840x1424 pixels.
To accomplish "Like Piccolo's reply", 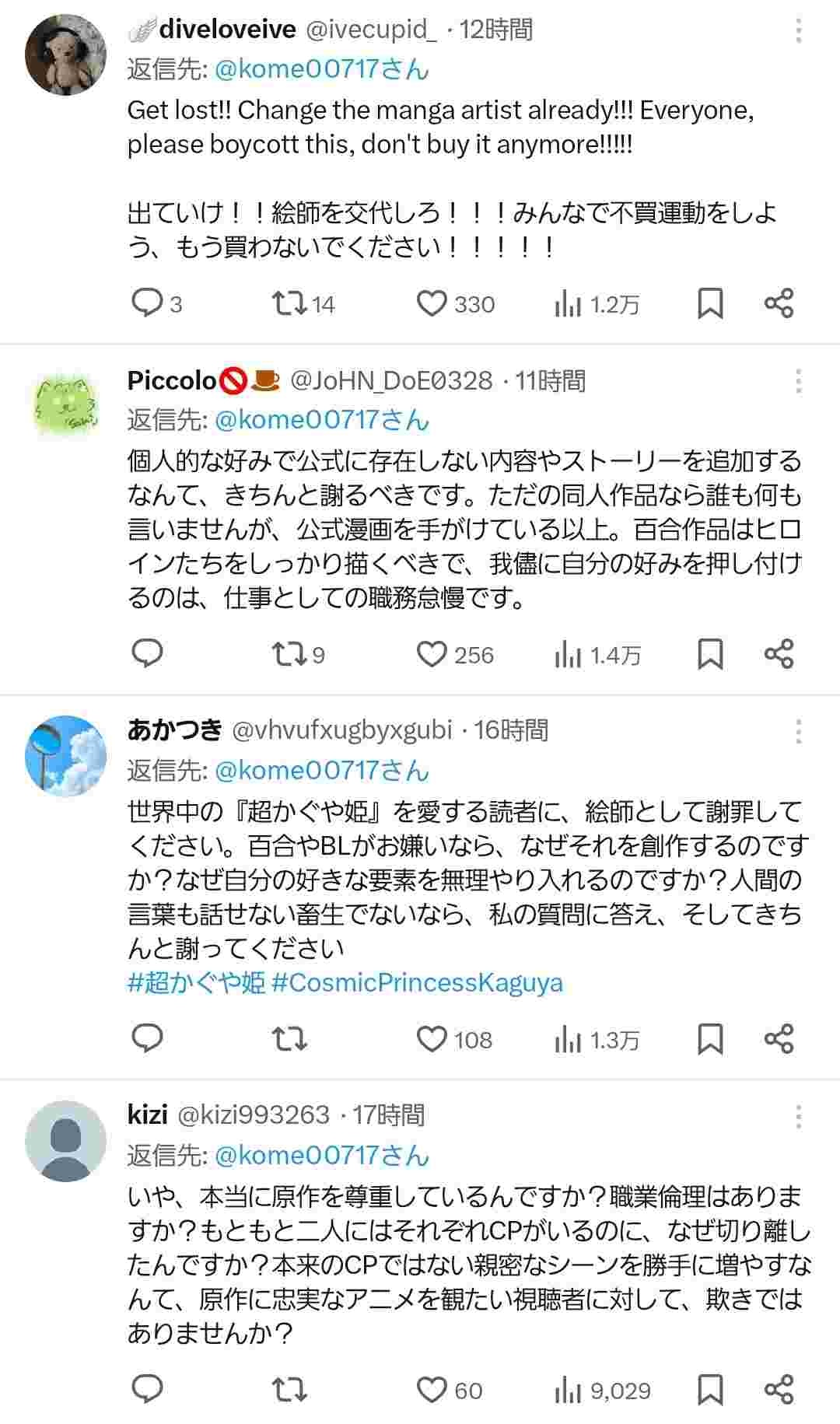I will (432, 654).
